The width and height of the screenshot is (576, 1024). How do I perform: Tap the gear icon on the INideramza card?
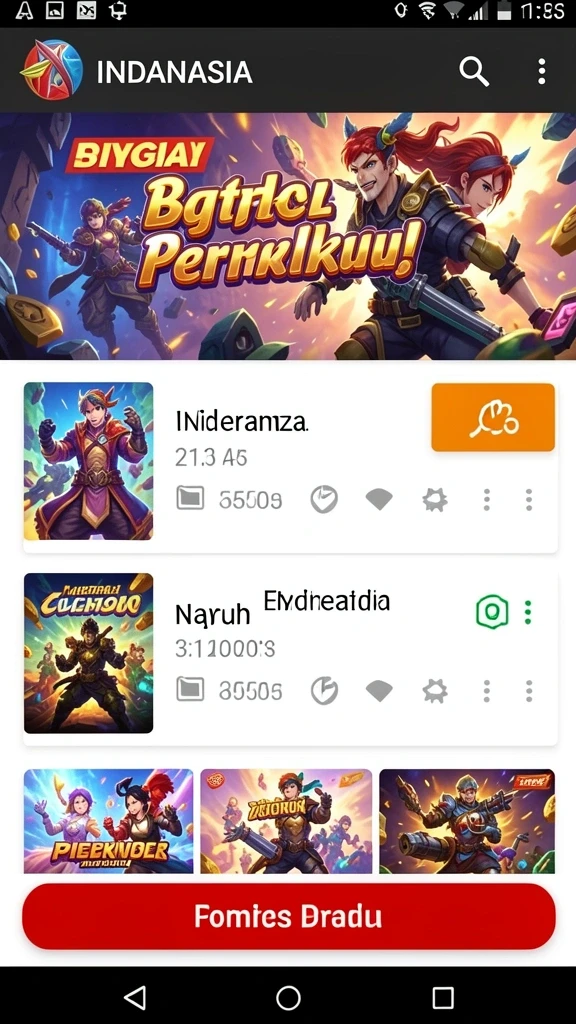pyautogui.click(x=435, y=500)
